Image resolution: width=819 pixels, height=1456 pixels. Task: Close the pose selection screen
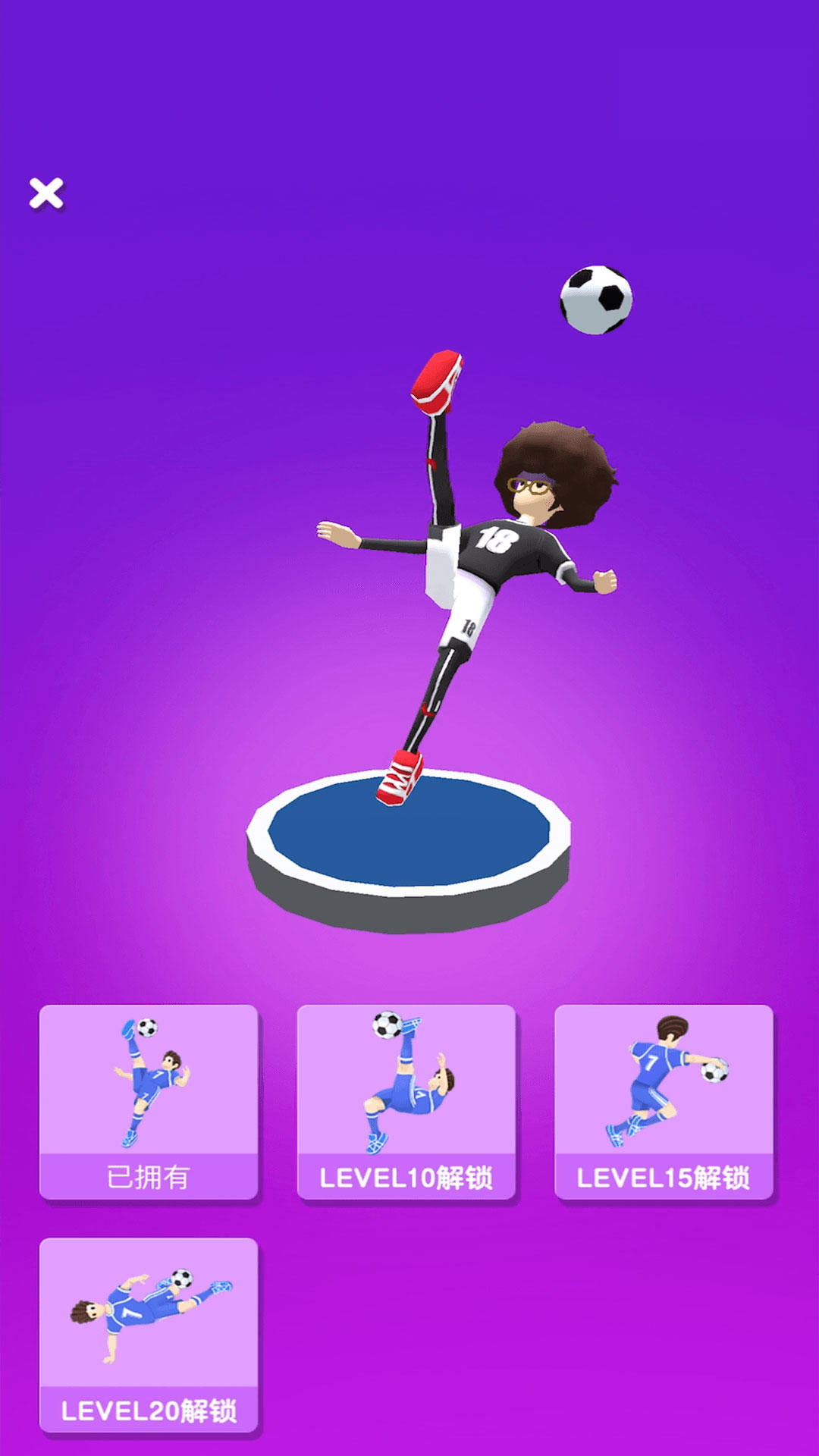[46, 193]
